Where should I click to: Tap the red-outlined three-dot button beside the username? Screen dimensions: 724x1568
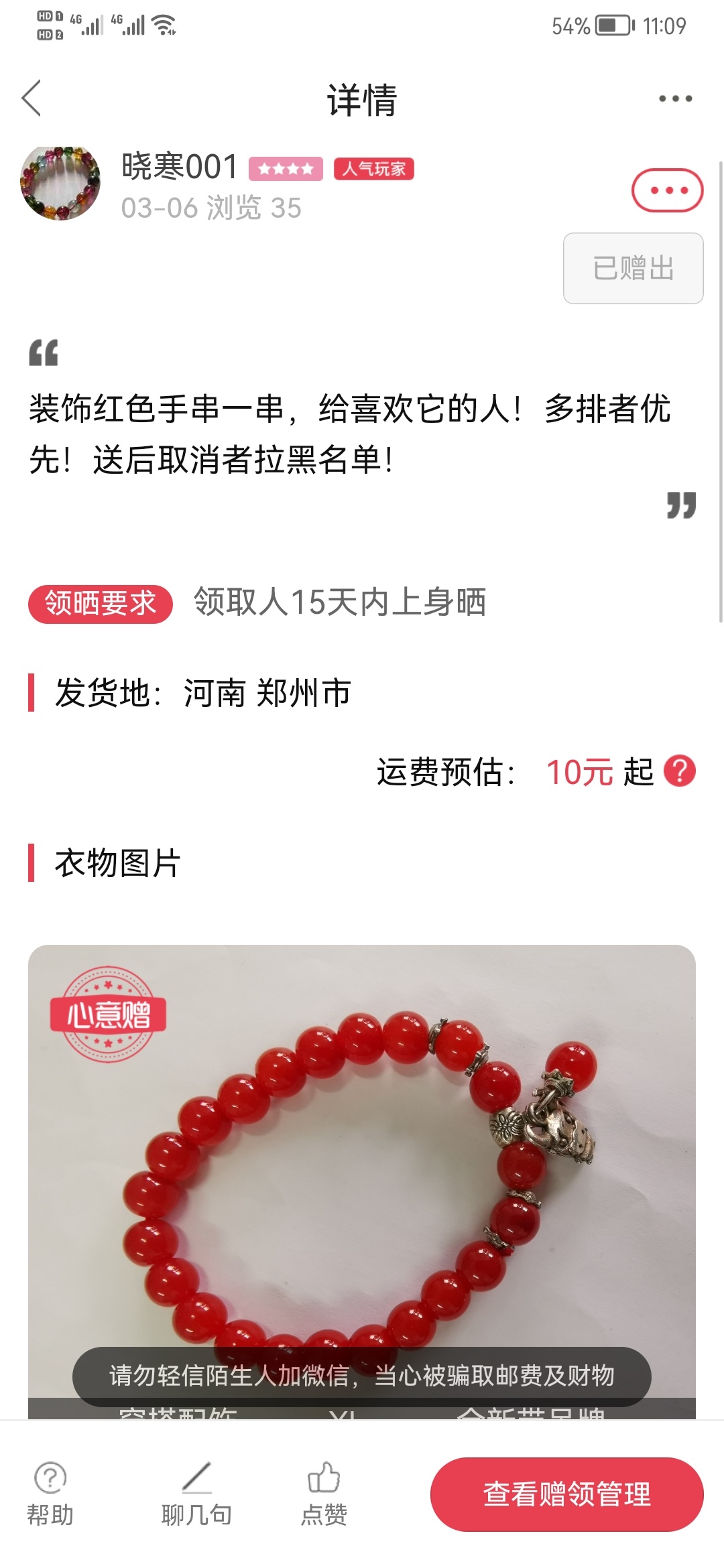point(667,190)
